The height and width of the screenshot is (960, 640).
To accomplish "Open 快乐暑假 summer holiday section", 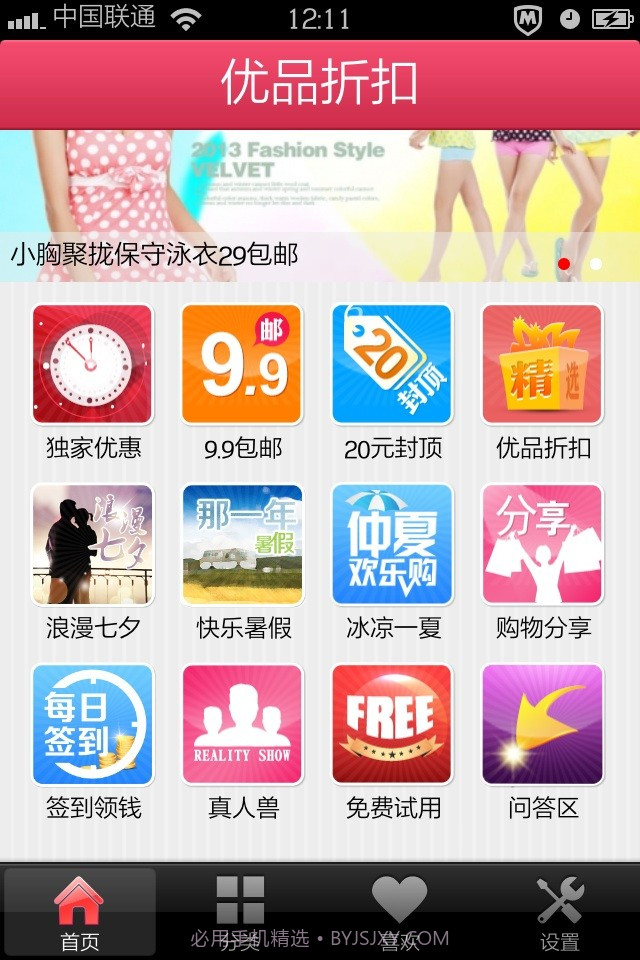I will click(242, 545).
